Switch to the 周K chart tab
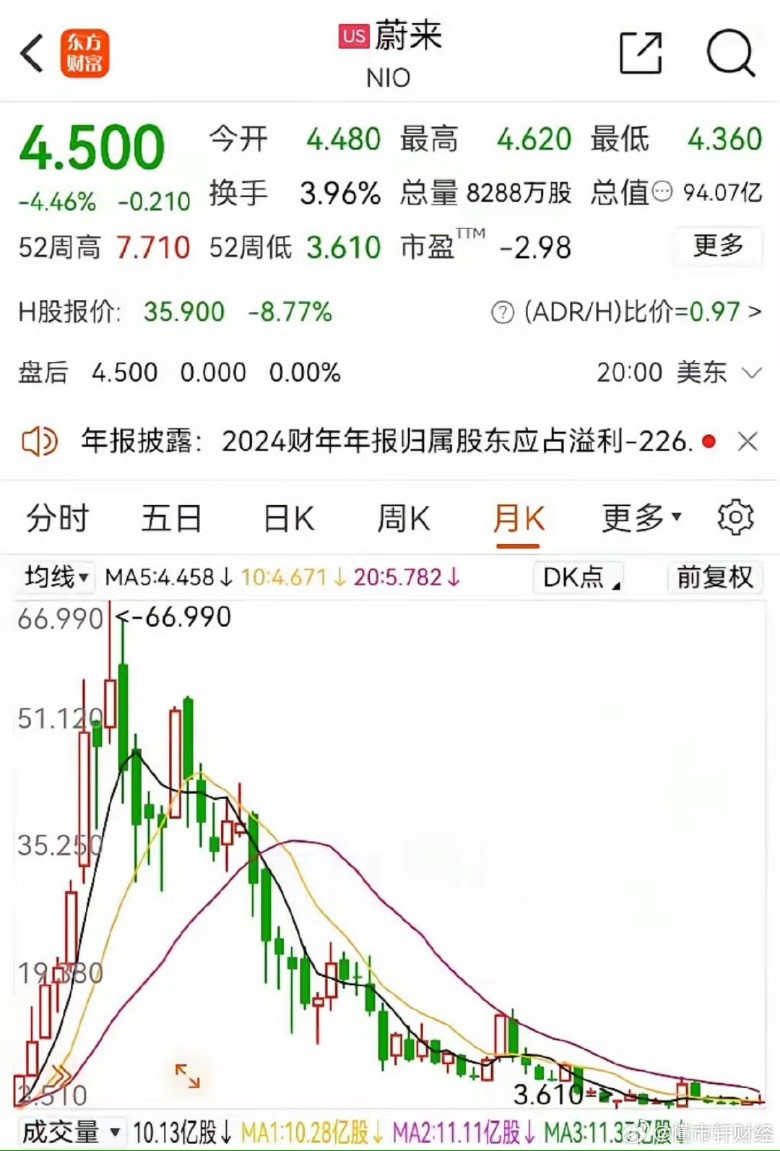Image resolution: width=780 pixels, height=1151 pixels. point(403,518)
